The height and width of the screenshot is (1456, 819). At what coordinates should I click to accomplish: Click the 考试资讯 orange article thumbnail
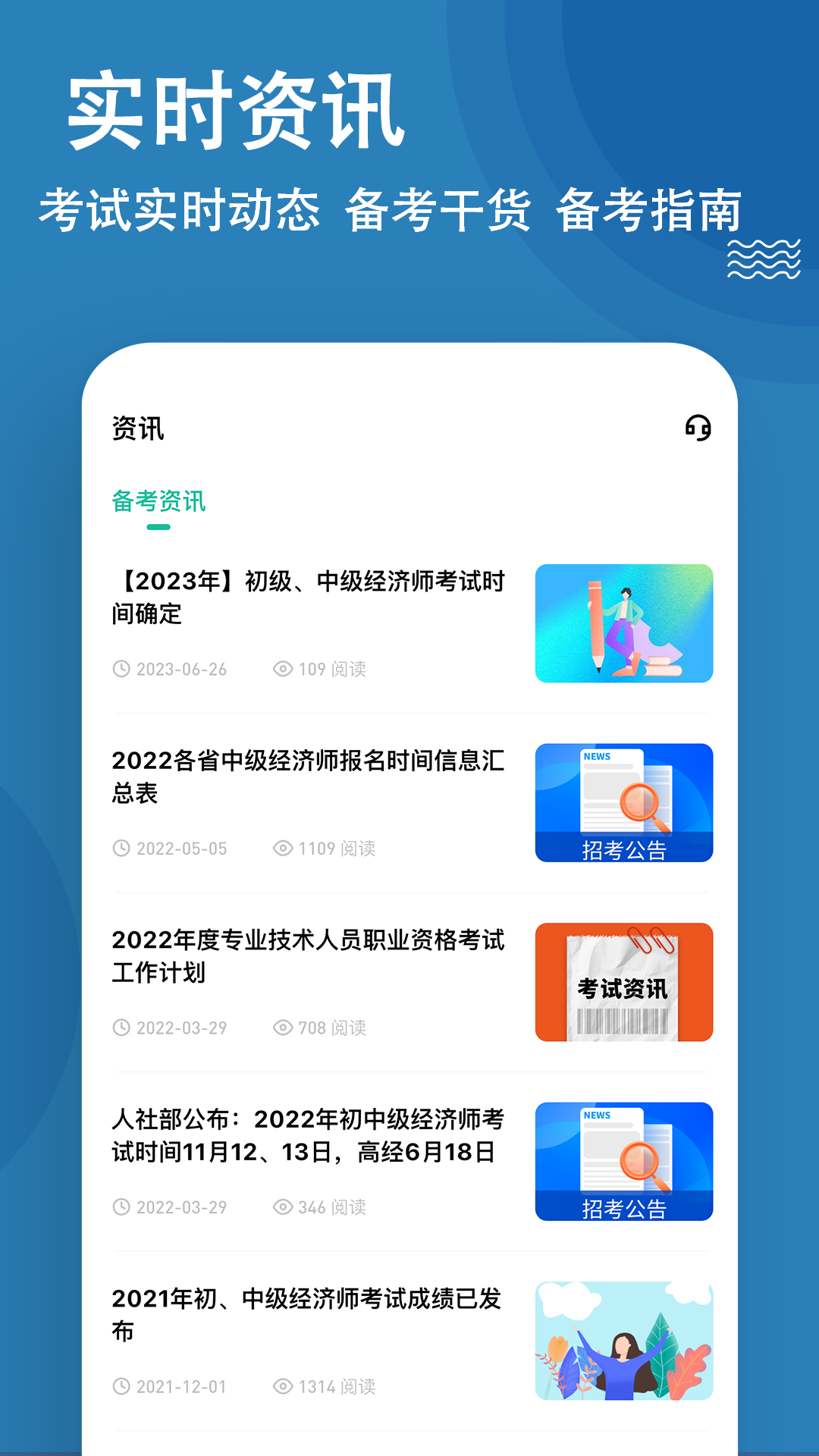(x=623, y=982)
